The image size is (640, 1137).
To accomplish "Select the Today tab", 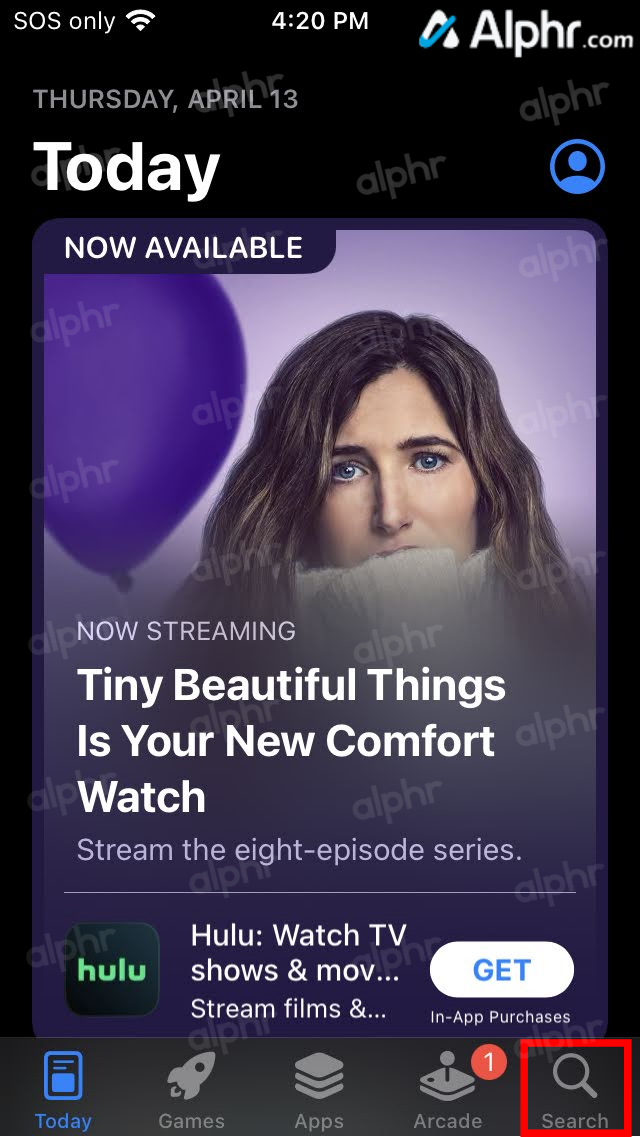I will coord(63,1092).
